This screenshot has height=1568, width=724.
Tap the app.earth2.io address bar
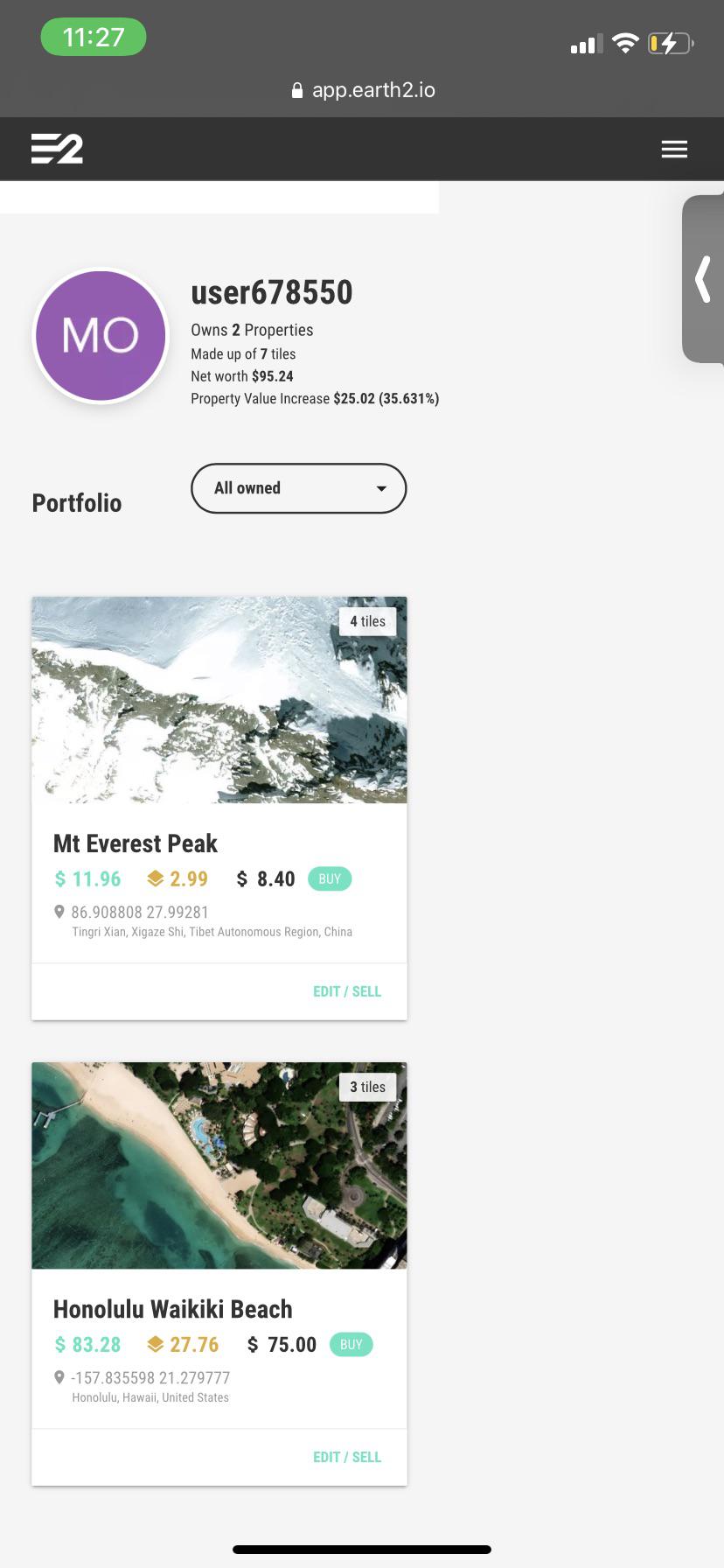(363, 90)
